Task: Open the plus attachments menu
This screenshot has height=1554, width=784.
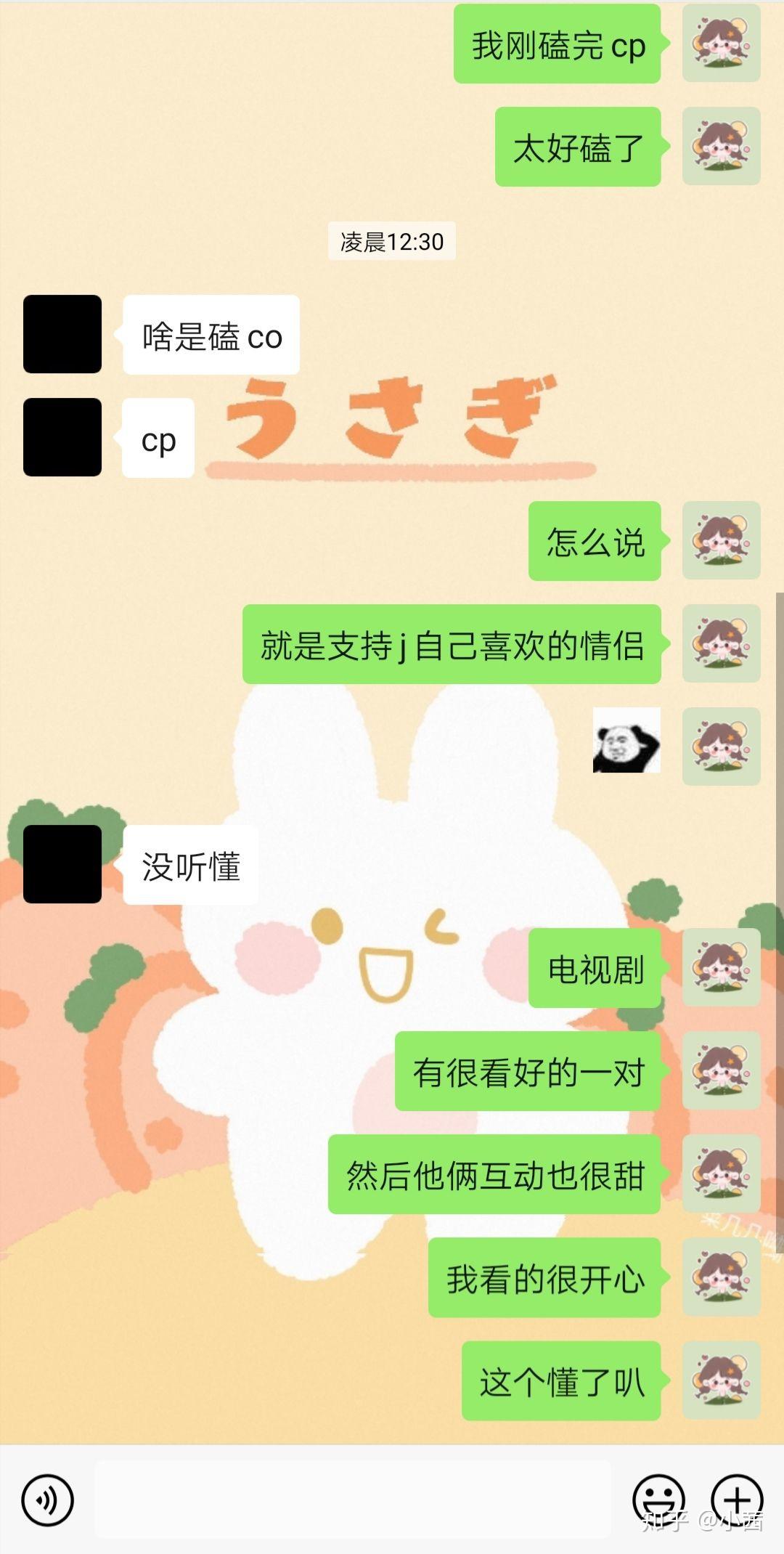Action: click(737, 1500)
